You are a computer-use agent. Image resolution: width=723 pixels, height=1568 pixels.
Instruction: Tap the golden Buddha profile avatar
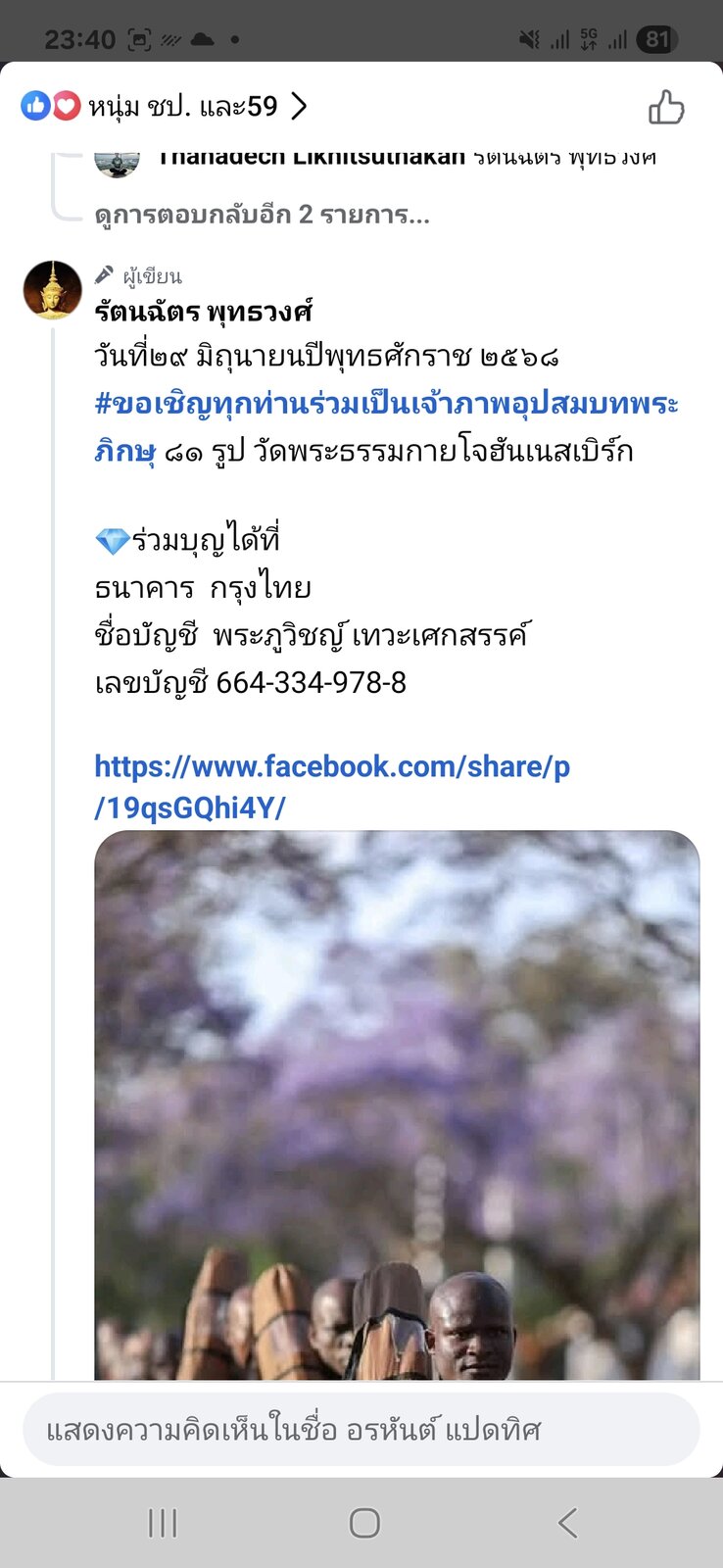pos(52,290)
